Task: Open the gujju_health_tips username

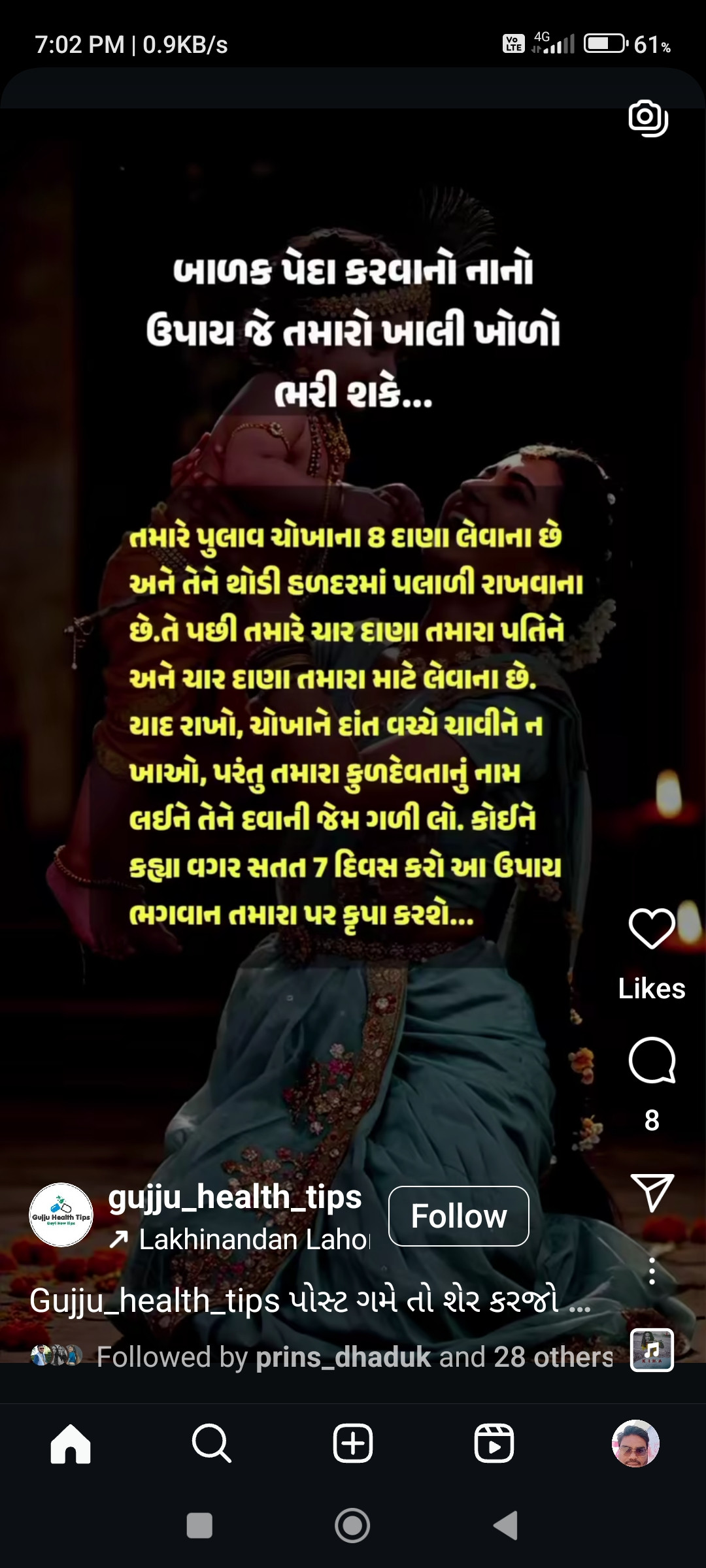Action: 235,1198
